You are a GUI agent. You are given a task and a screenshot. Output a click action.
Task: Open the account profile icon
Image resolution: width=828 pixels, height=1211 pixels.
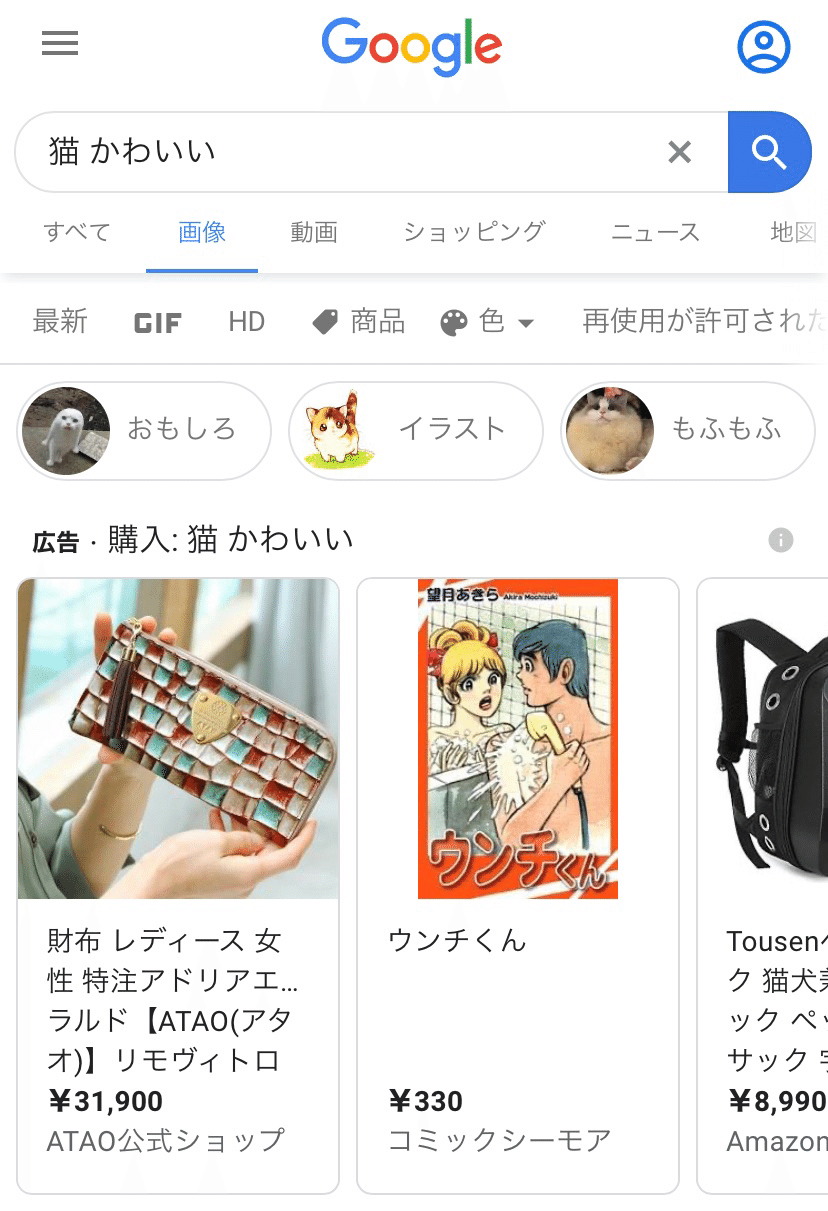click(x=764, y=46)
